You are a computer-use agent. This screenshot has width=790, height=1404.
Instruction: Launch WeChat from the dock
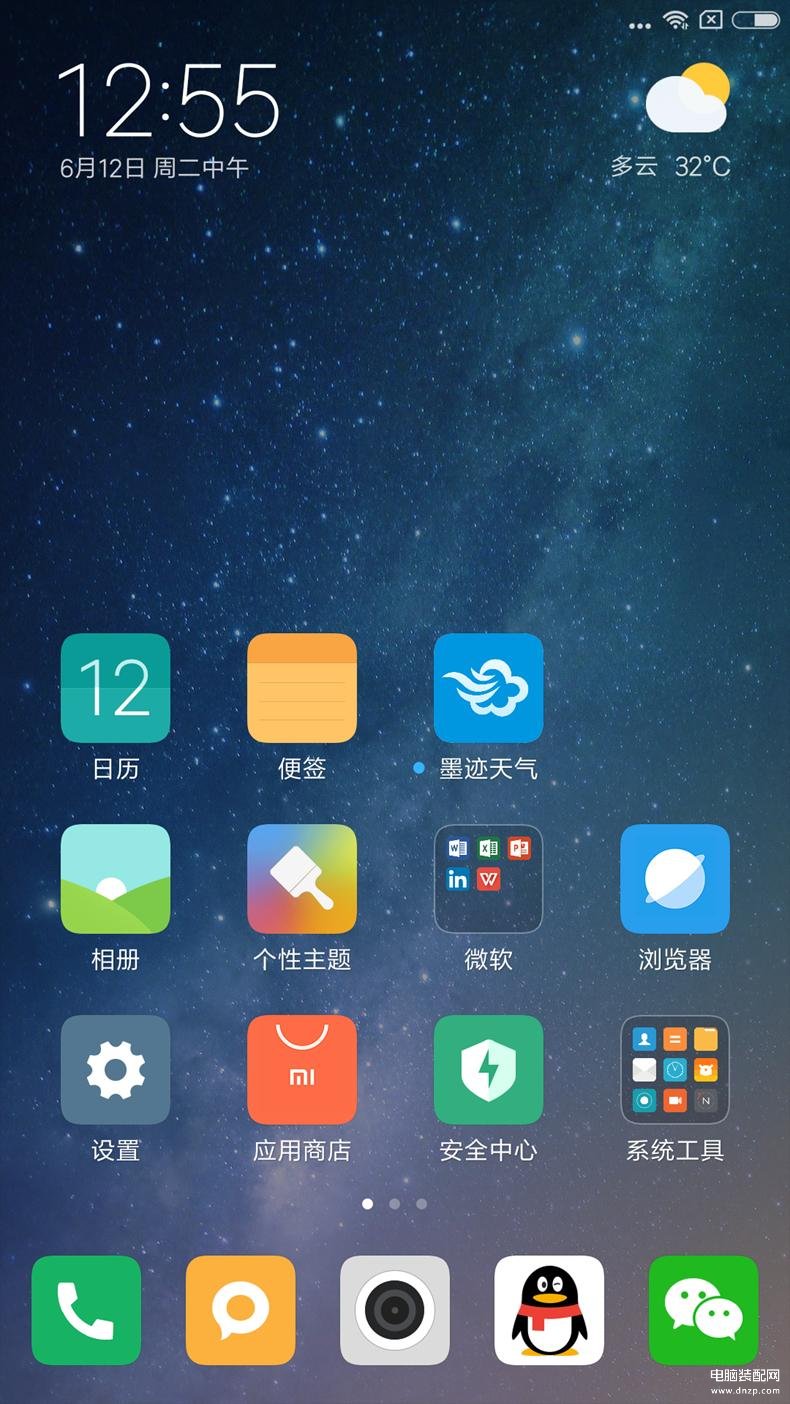point(703,1310)
